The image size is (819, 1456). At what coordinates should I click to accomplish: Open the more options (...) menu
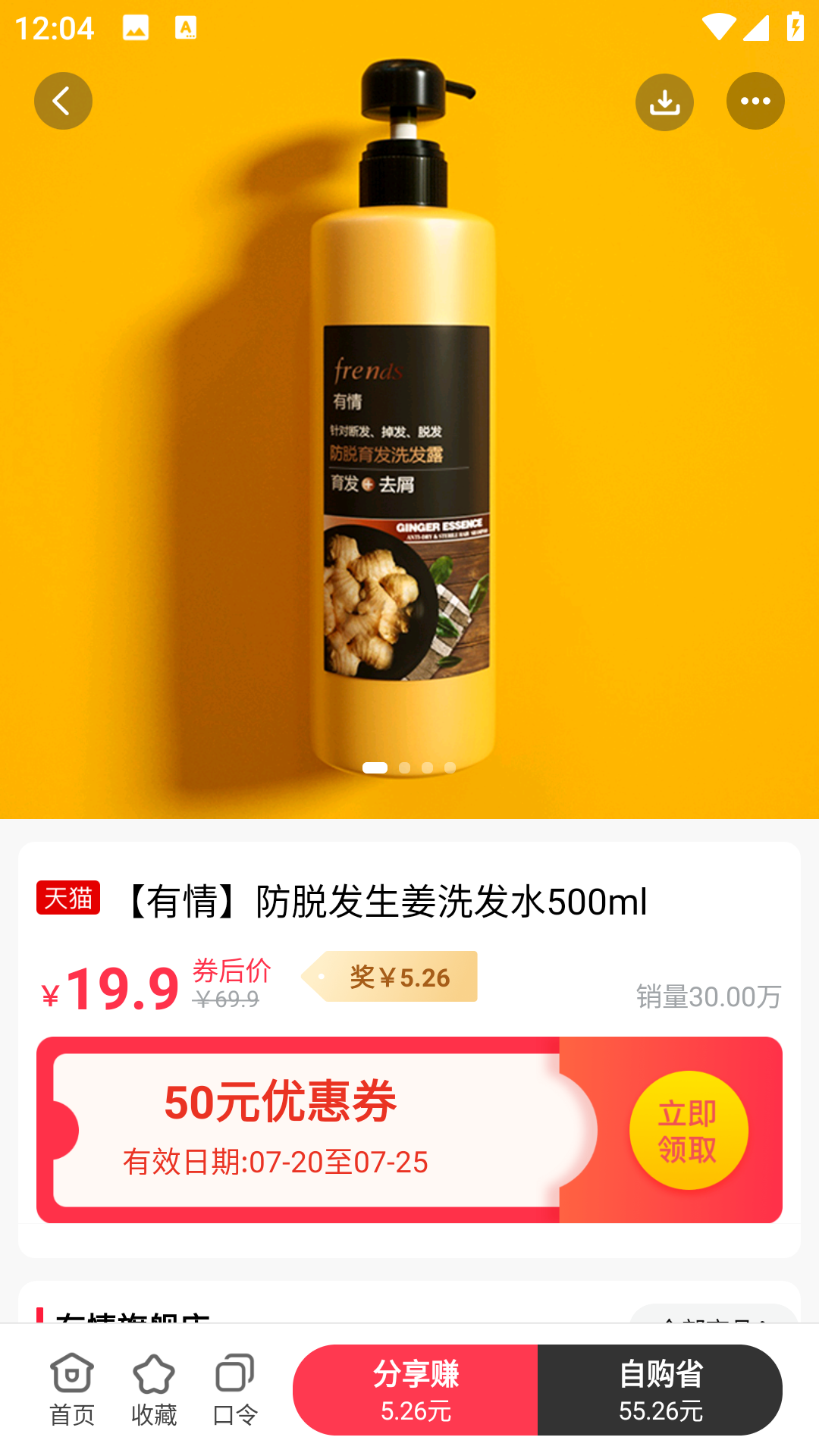(755, 100)
